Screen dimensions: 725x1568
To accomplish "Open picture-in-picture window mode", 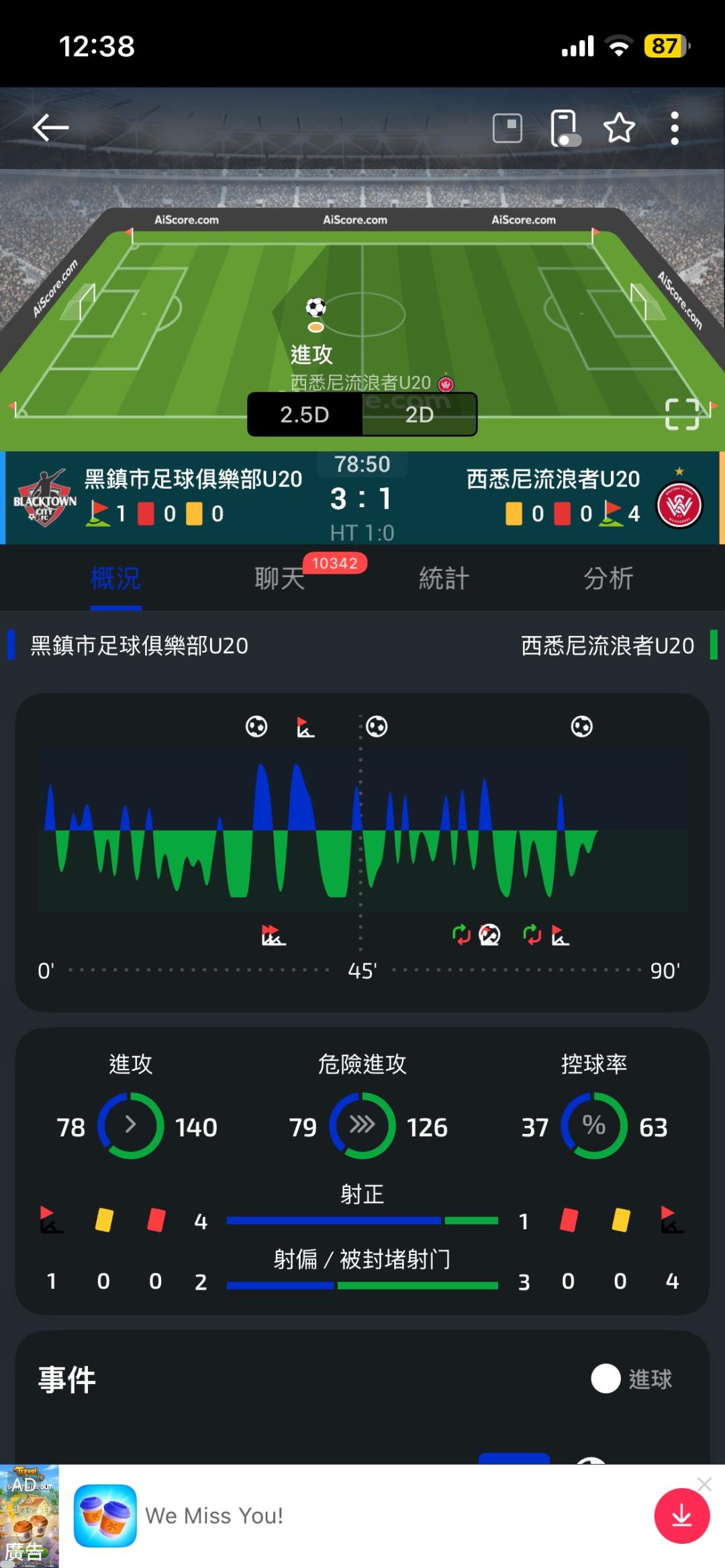I will click(507, 127).
